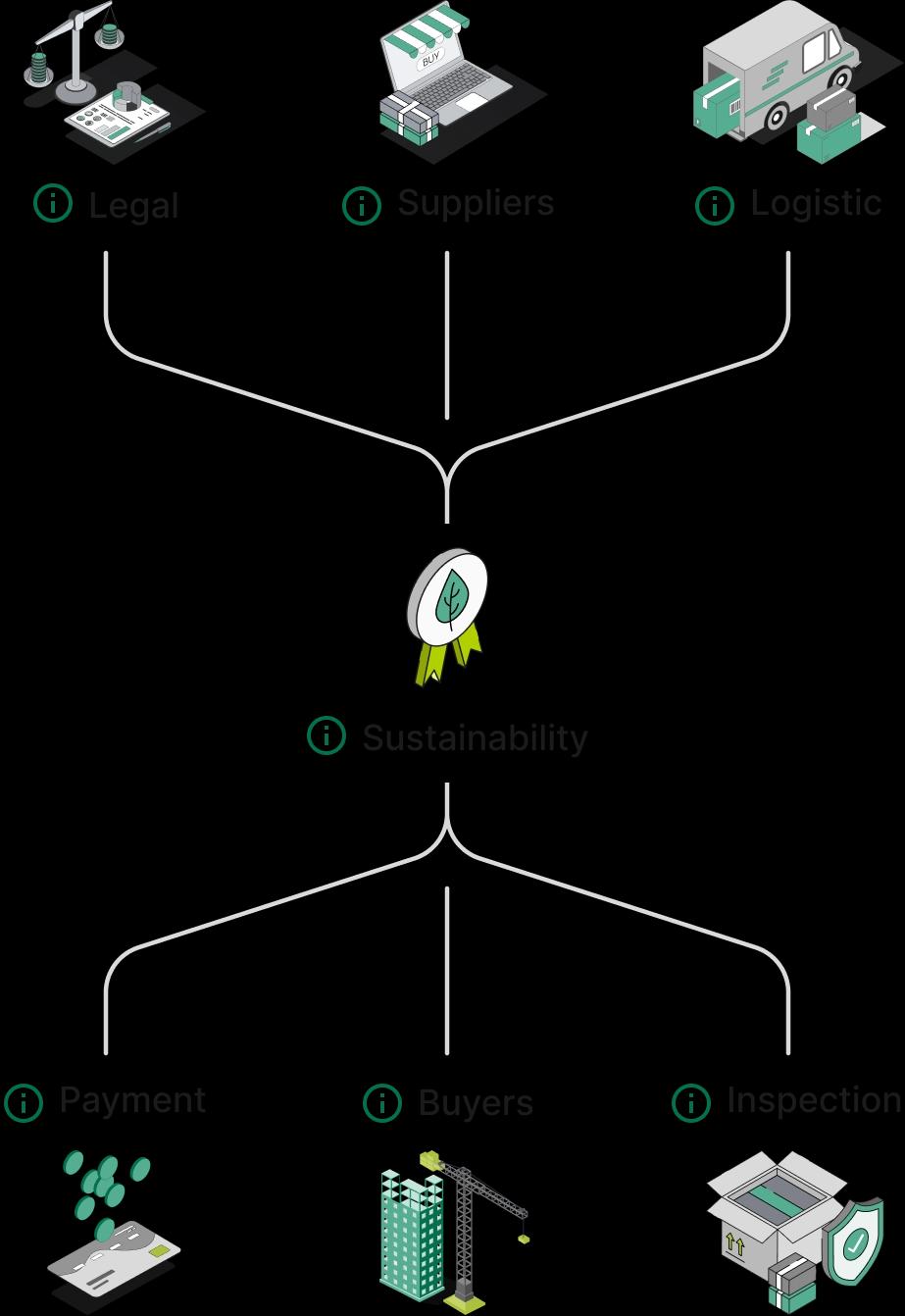Tap the info icon next to Buyers
Viewport: 905px width, 1316px height.
click(x=382, y=1102)
